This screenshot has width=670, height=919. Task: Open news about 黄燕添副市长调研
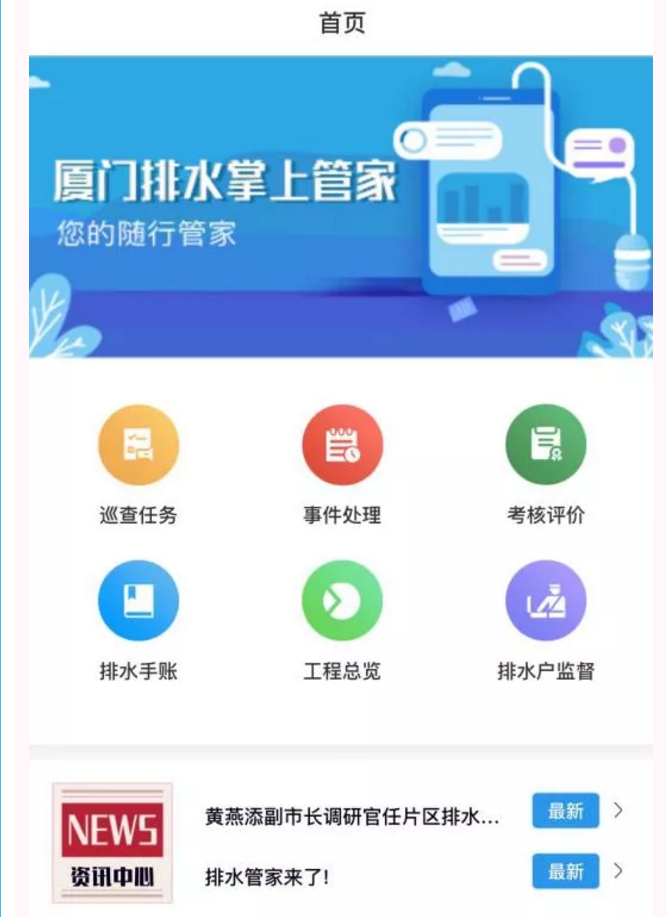[352, 816]
